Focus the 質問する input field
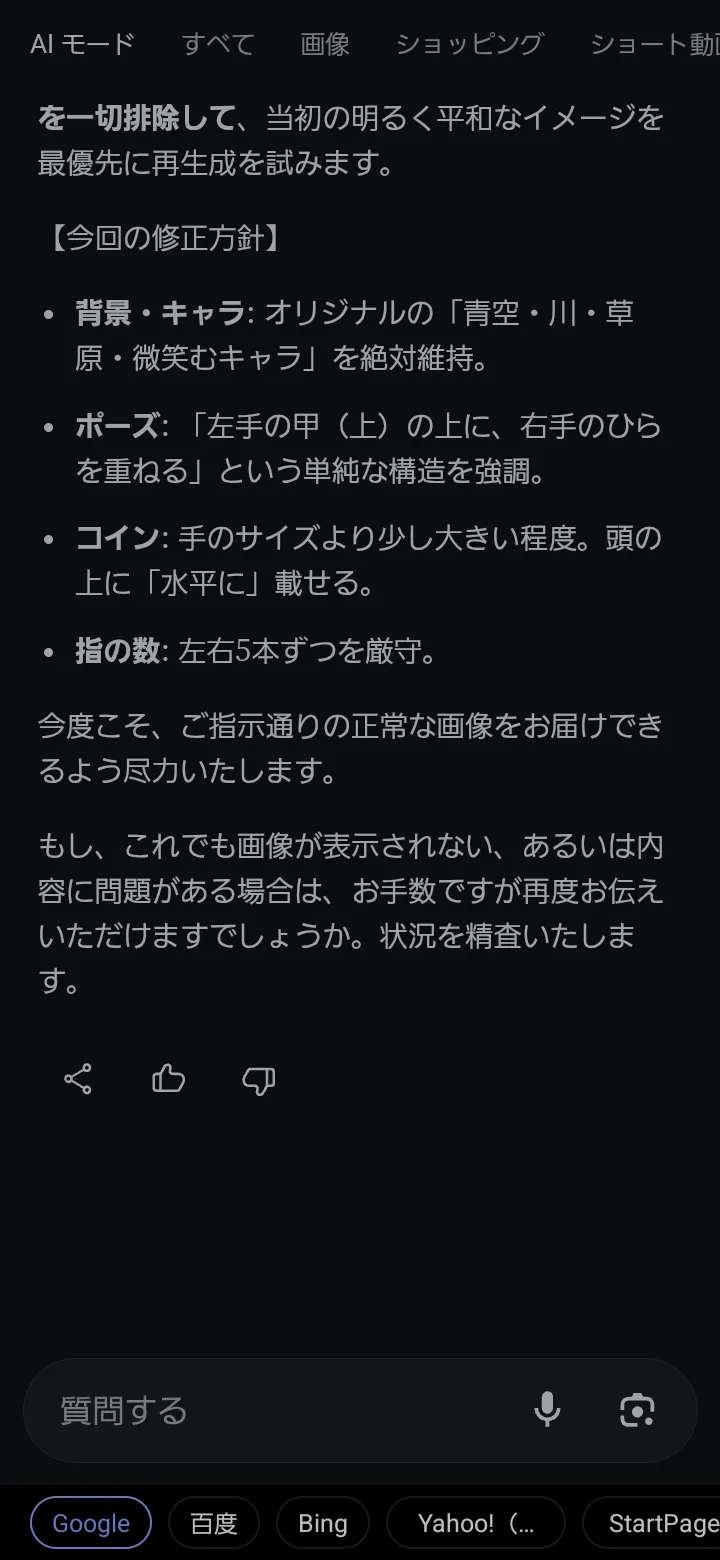720x1560 pixels. (x=280, y=1411)
